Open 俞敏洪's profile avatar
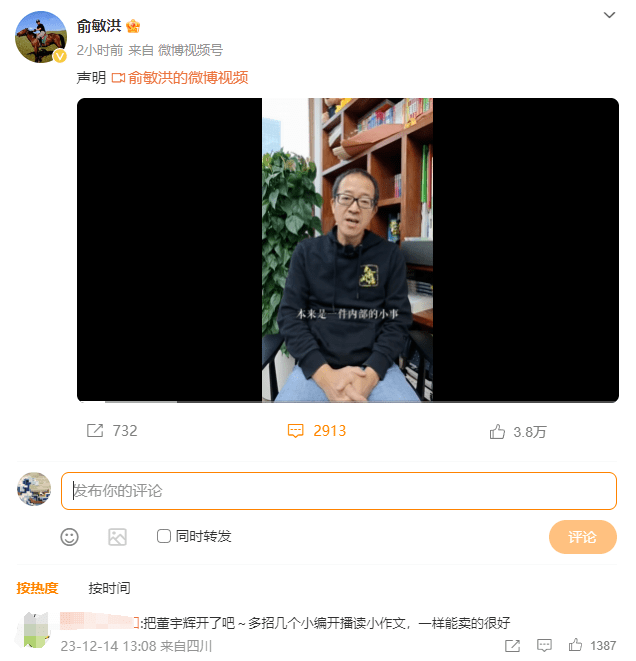636x661 pixels. pyautogui.click(x=41, y=37)
